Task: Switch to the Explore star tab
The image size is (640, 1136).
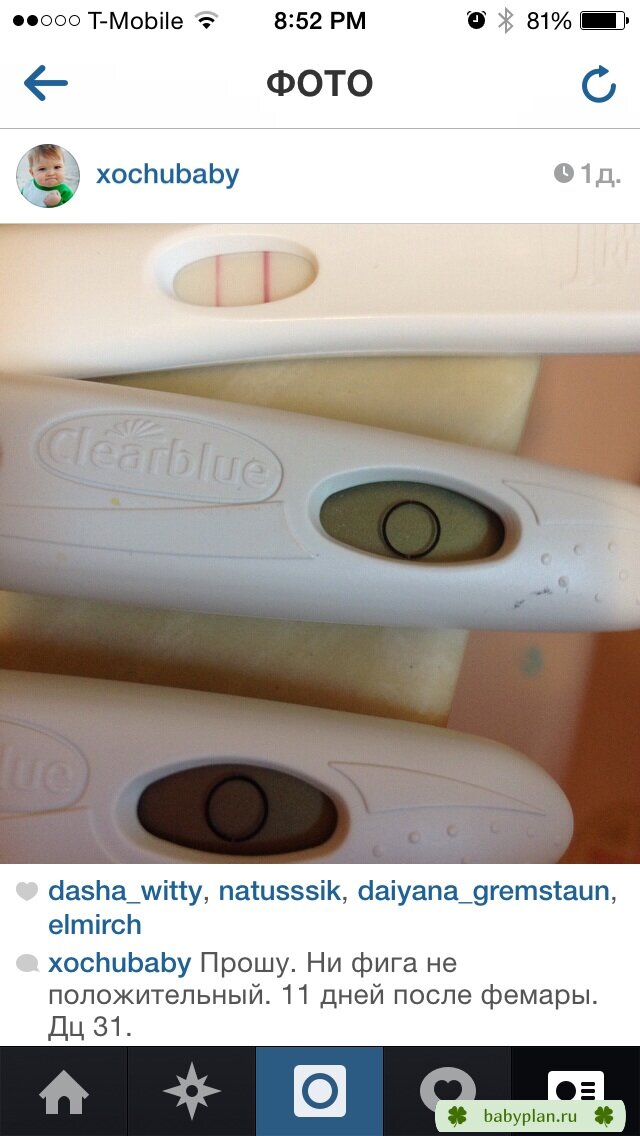Action: tap(191, 1091)
